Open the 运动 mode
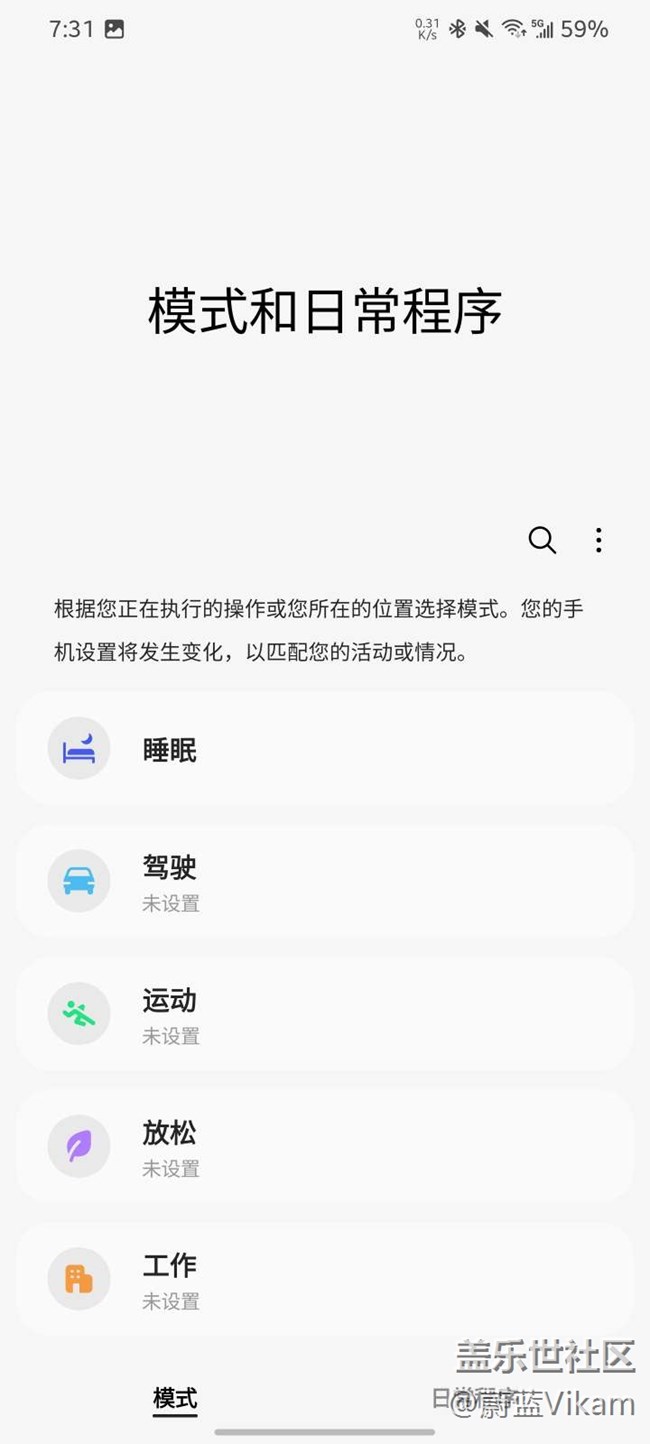The height and width of the screenshot is (1444, 650). coord(324,1013)
